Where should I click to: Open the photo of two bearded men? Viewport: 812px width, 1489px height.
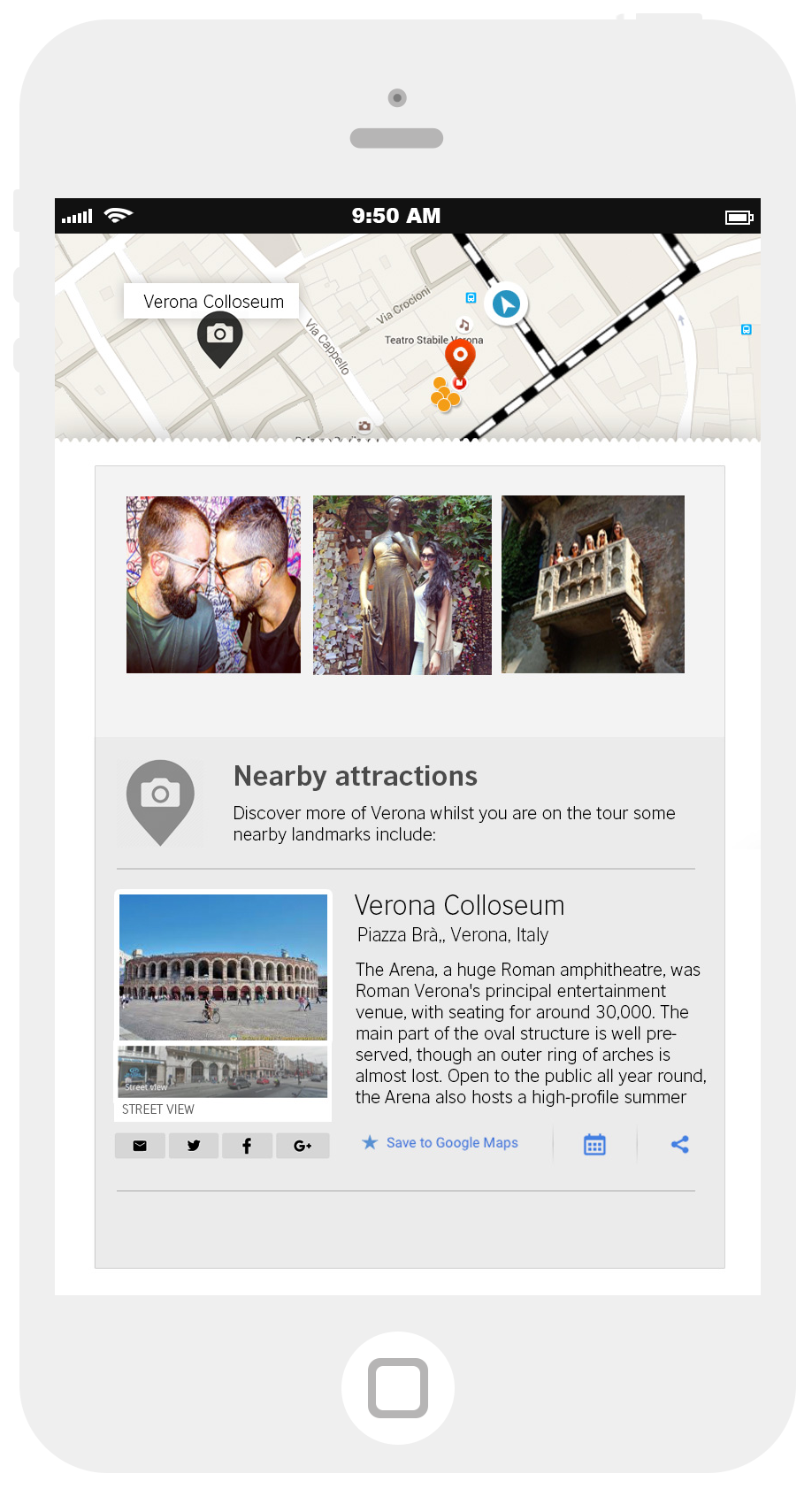coord(213,585)
